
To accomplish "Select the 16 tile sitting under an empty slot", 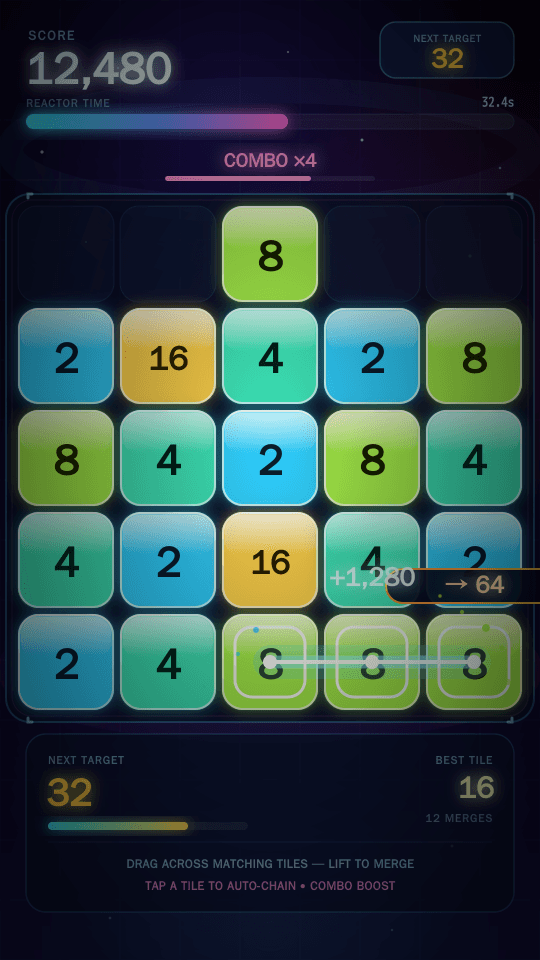I will (168, 356).
